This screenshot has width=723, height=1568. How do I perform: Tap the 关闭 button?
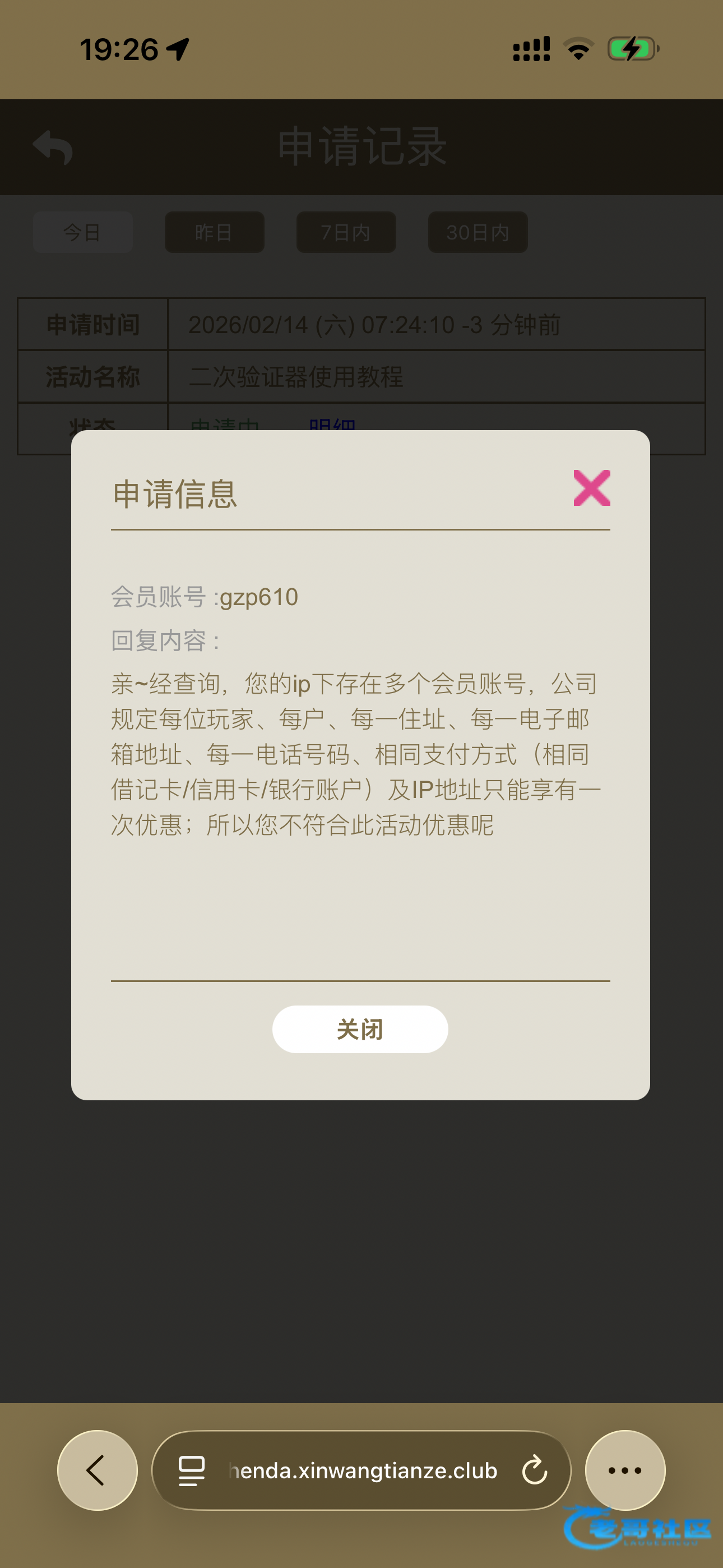coord(360,1029)
